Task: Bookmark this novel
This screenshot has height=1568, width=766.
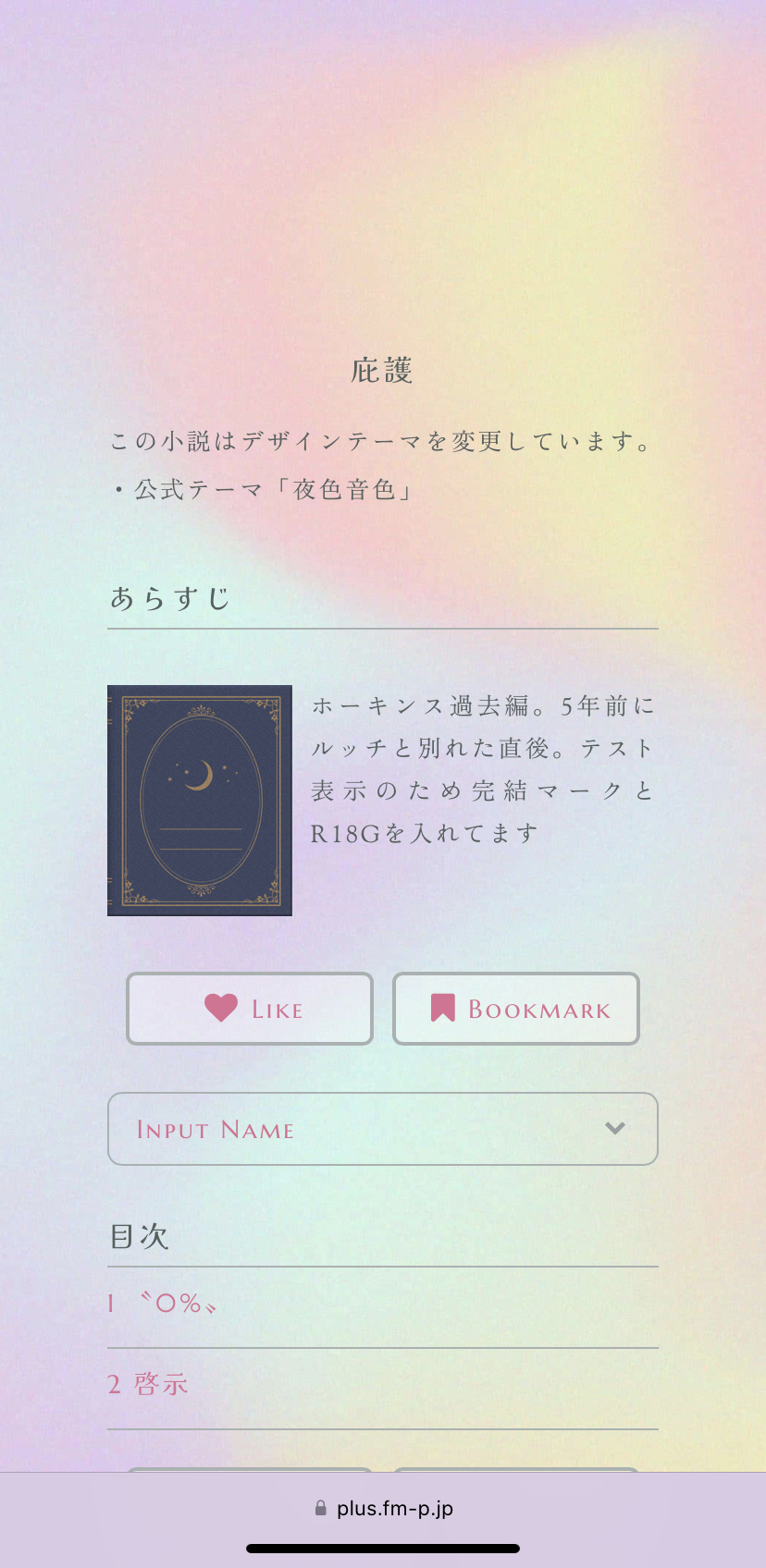Action: 516,1009
